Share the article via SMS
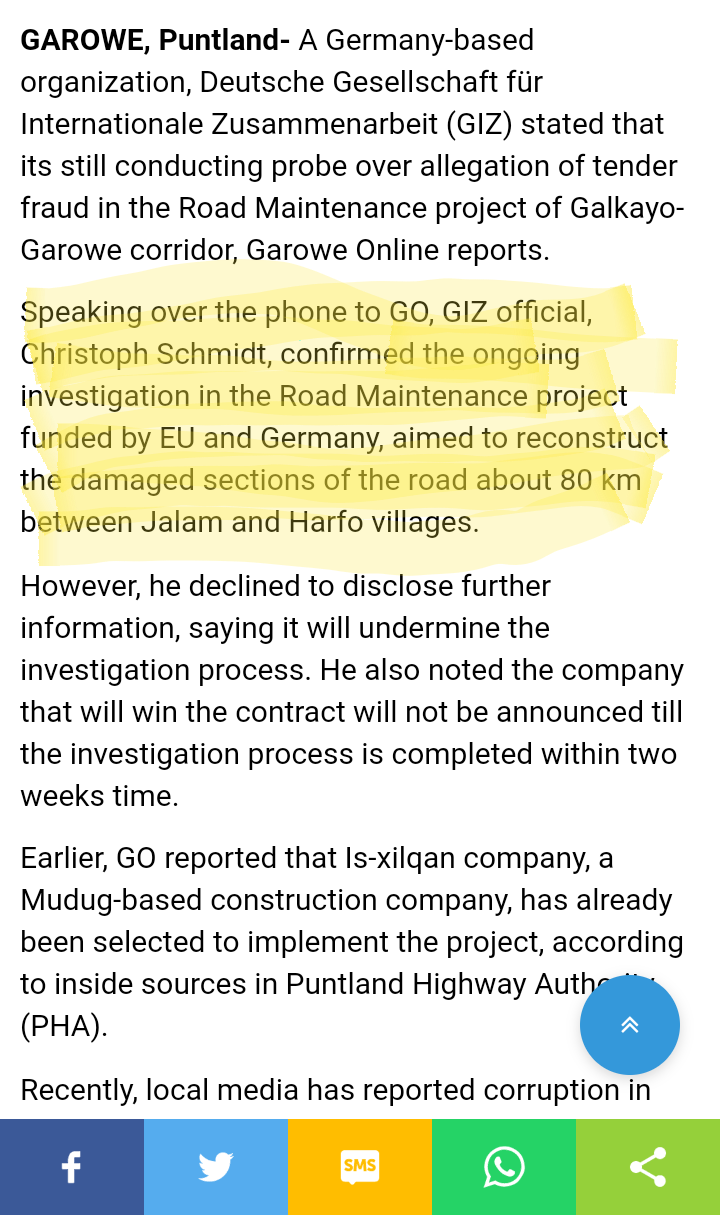The height and width of the screenshot is (1215, 720). (x=359, y=1167)
